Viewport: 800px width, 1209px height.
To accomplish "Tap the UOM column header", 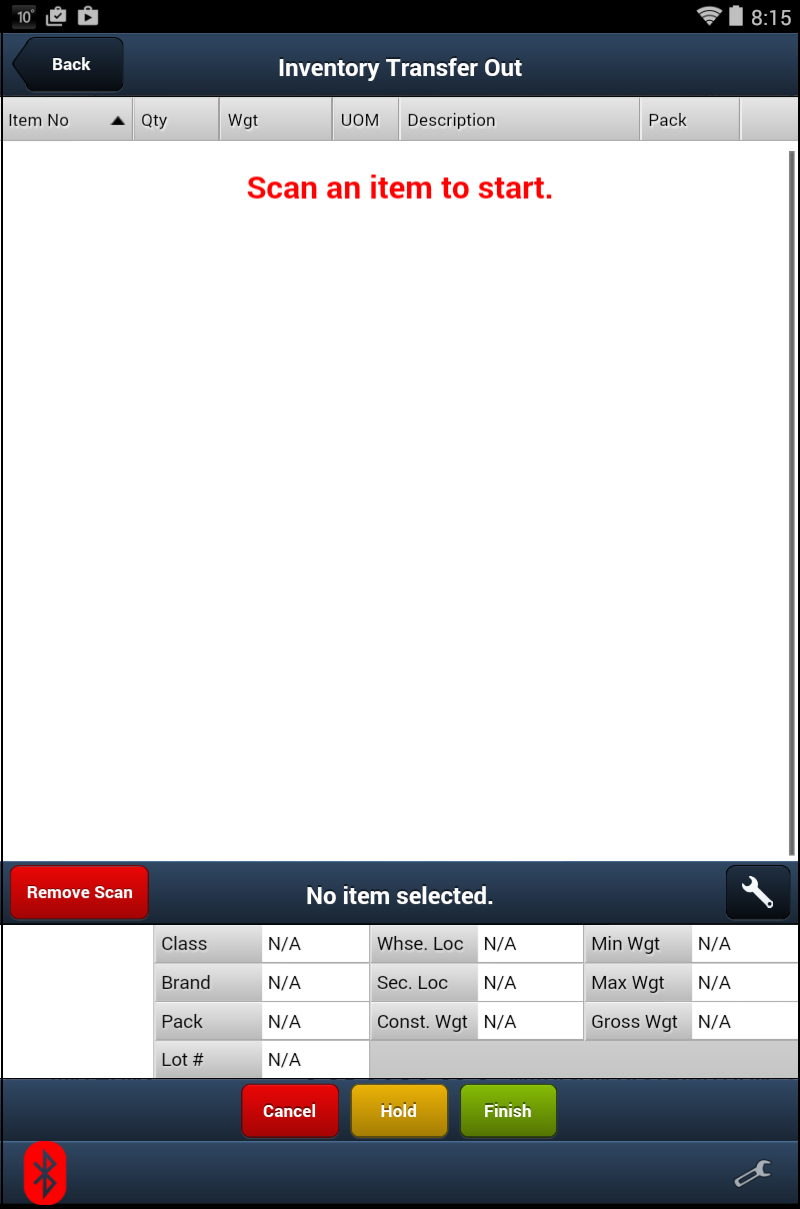I will coord(365,120).
